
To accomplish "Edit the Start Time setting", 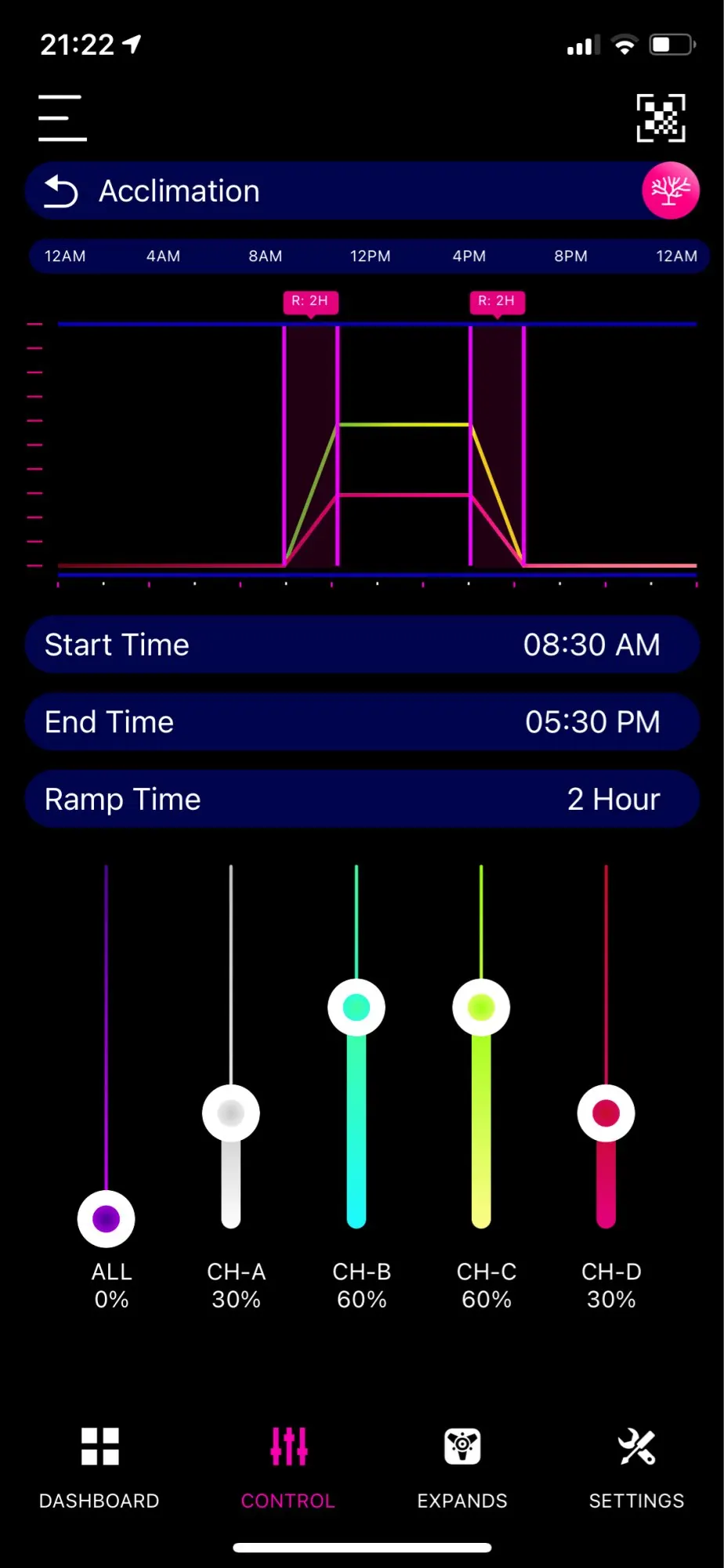I will point(362,644).
